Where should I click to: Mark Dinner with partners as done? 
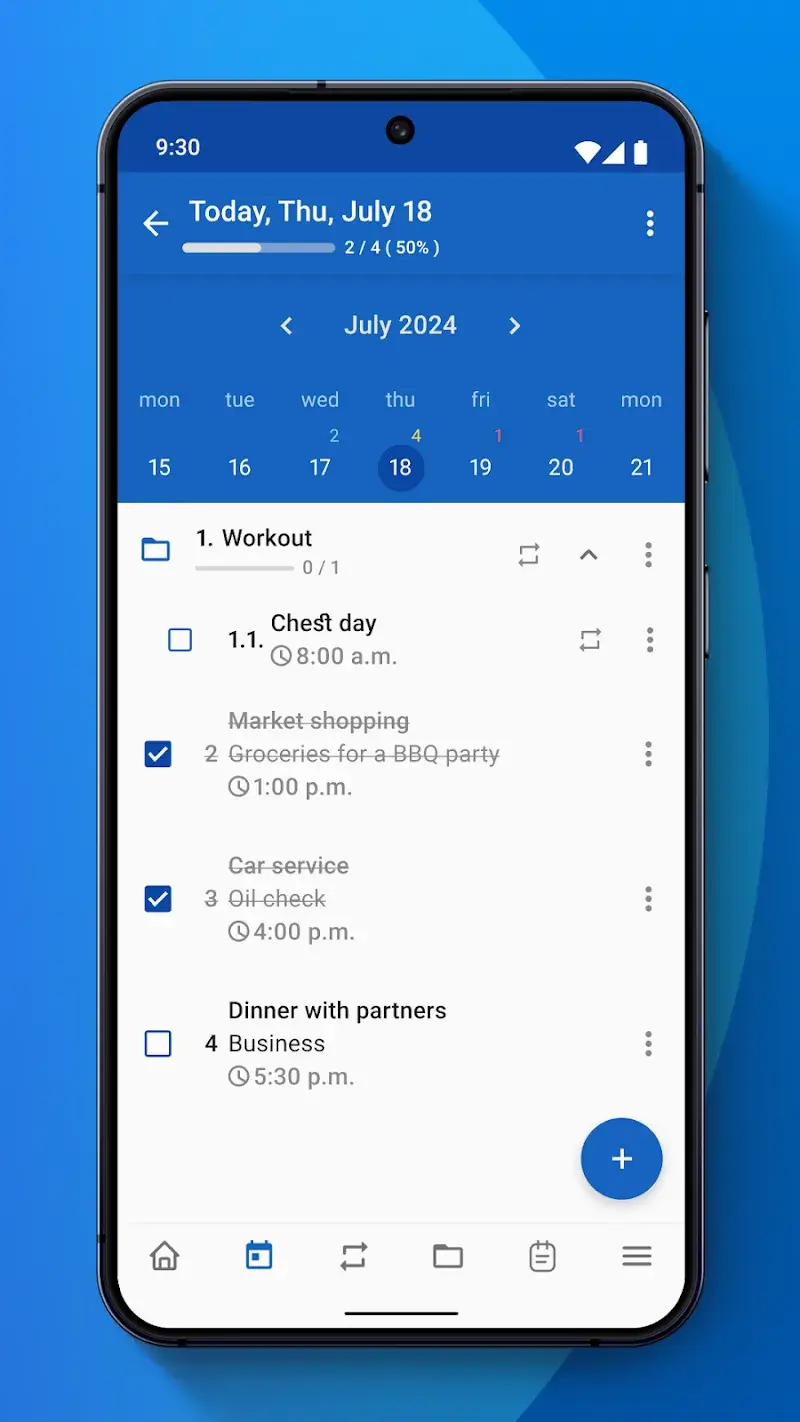158,1044
